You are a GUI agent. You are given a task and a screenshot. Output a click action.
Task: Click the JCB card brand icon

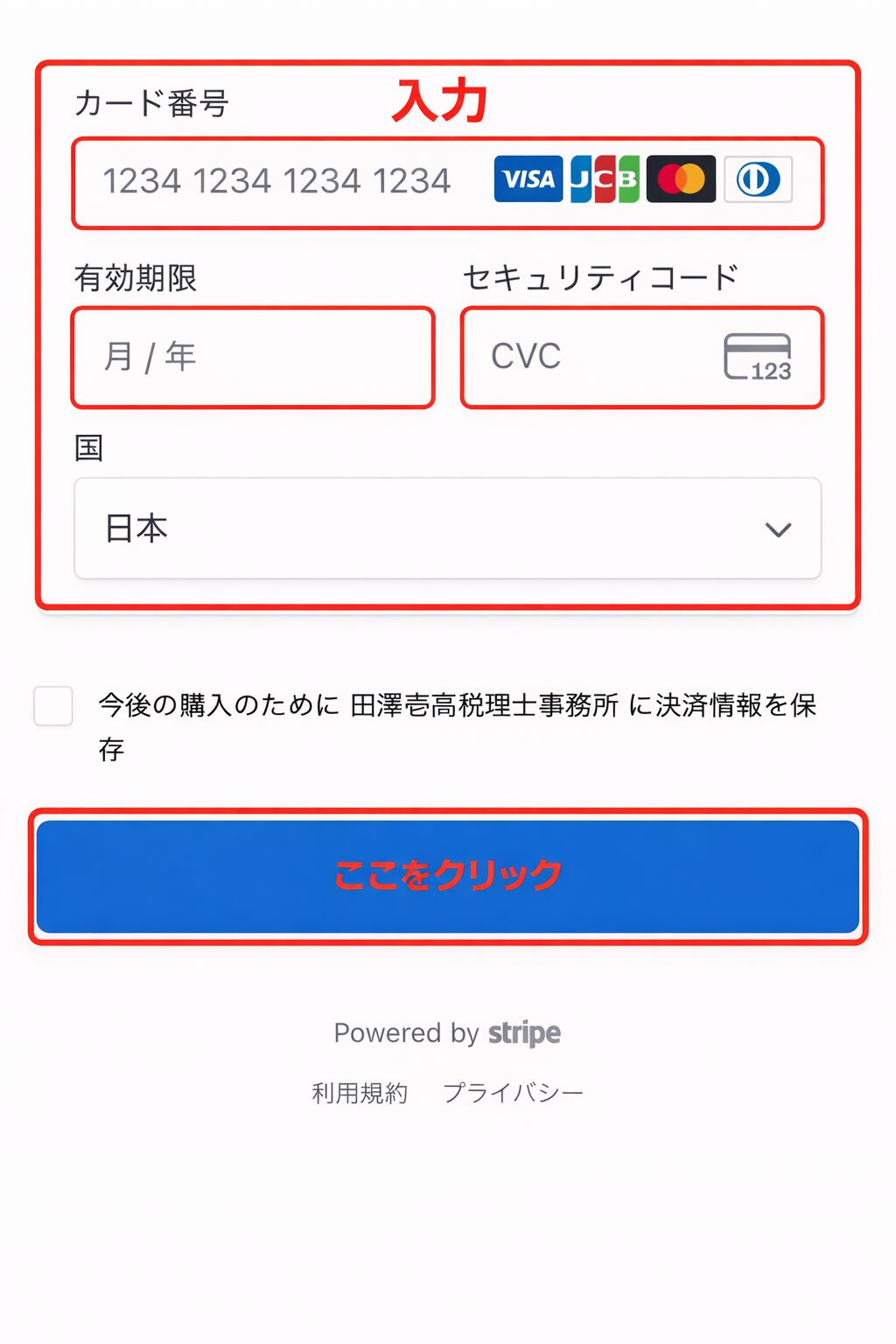pyautogui.click(x=604, y=180)
